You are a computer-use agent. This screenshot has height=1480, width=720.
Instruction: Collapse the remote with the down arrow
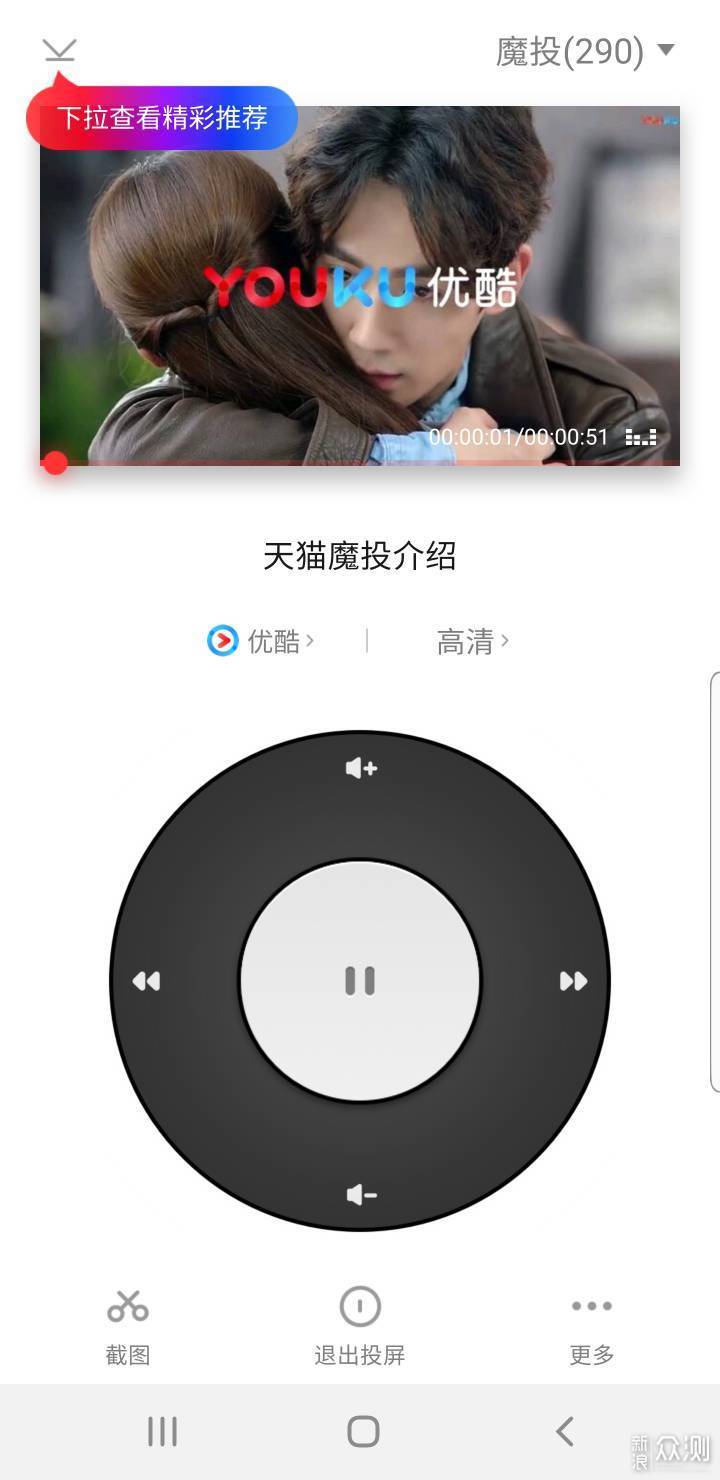[60, 50]
